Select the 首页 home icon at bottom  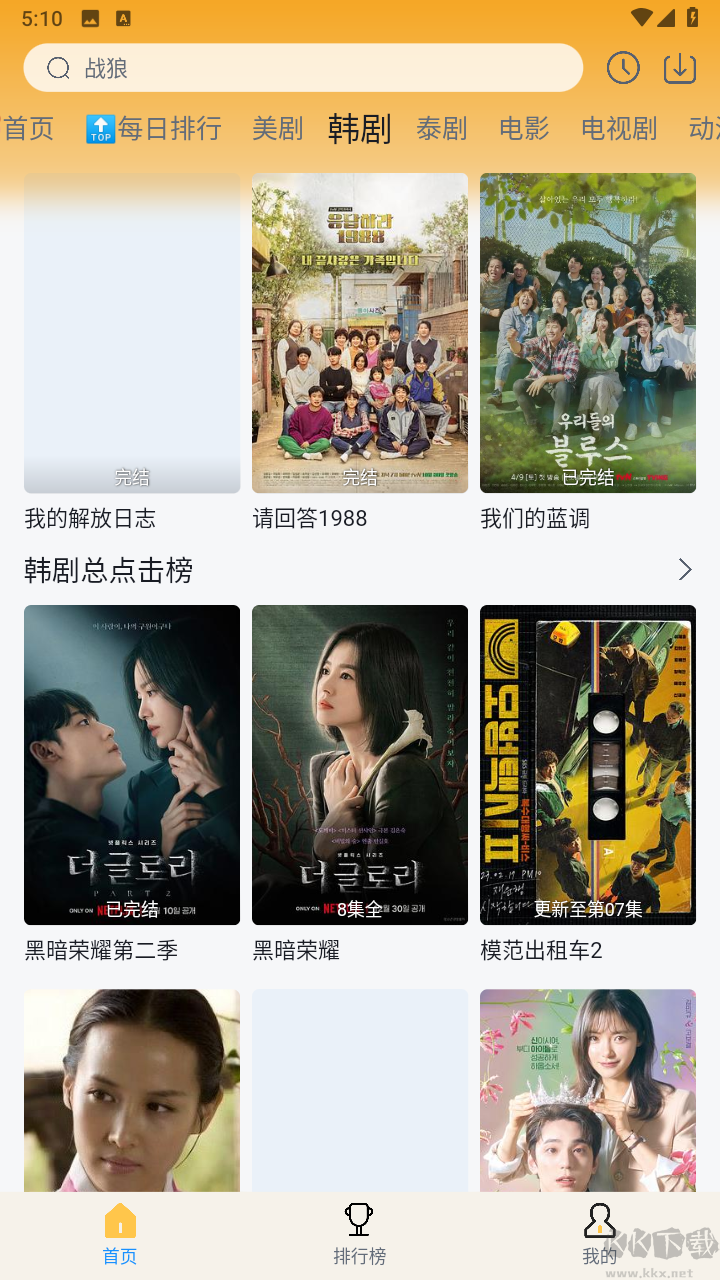[x=119, y=1220]
